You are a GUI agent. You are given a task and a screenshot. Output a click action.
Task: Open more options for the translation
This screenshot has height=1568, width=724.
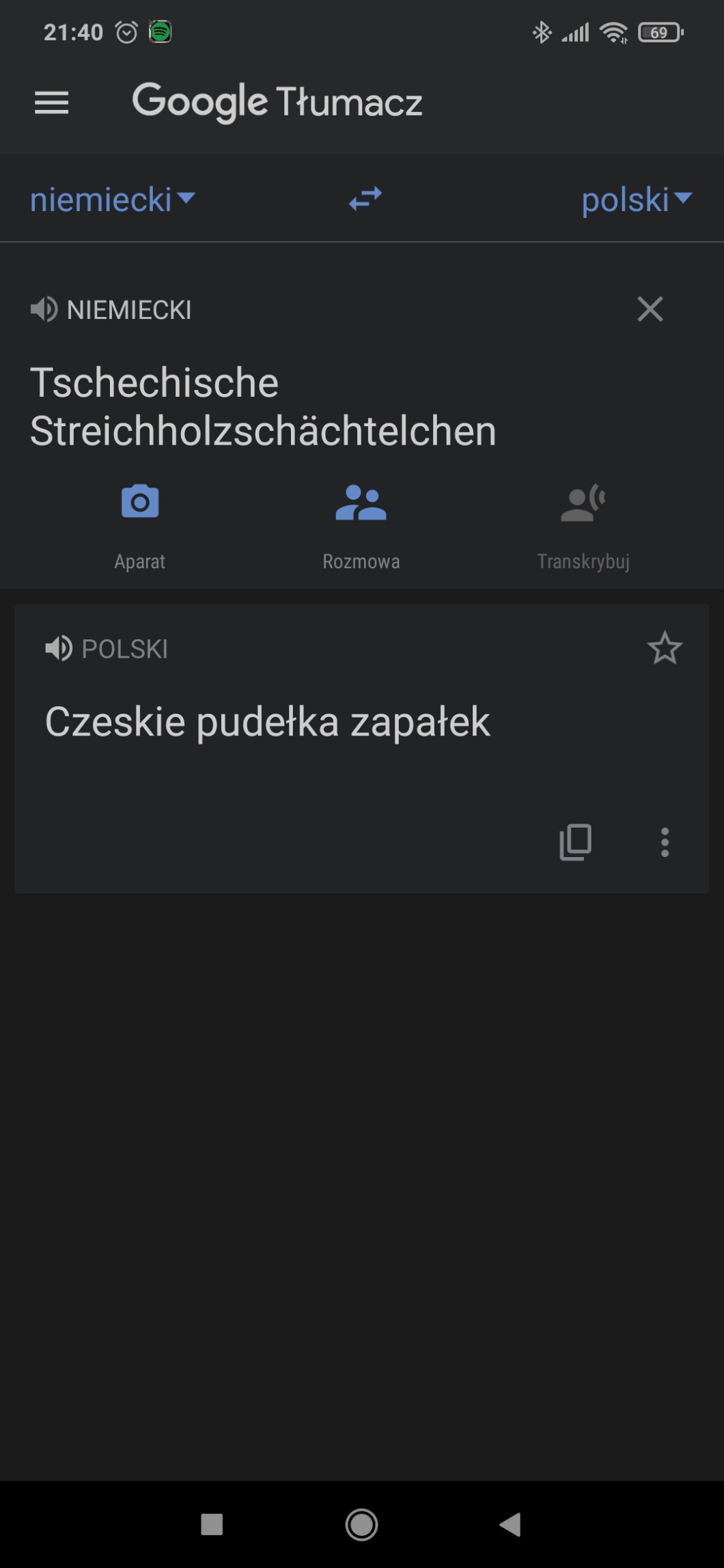tap(665, 842)
